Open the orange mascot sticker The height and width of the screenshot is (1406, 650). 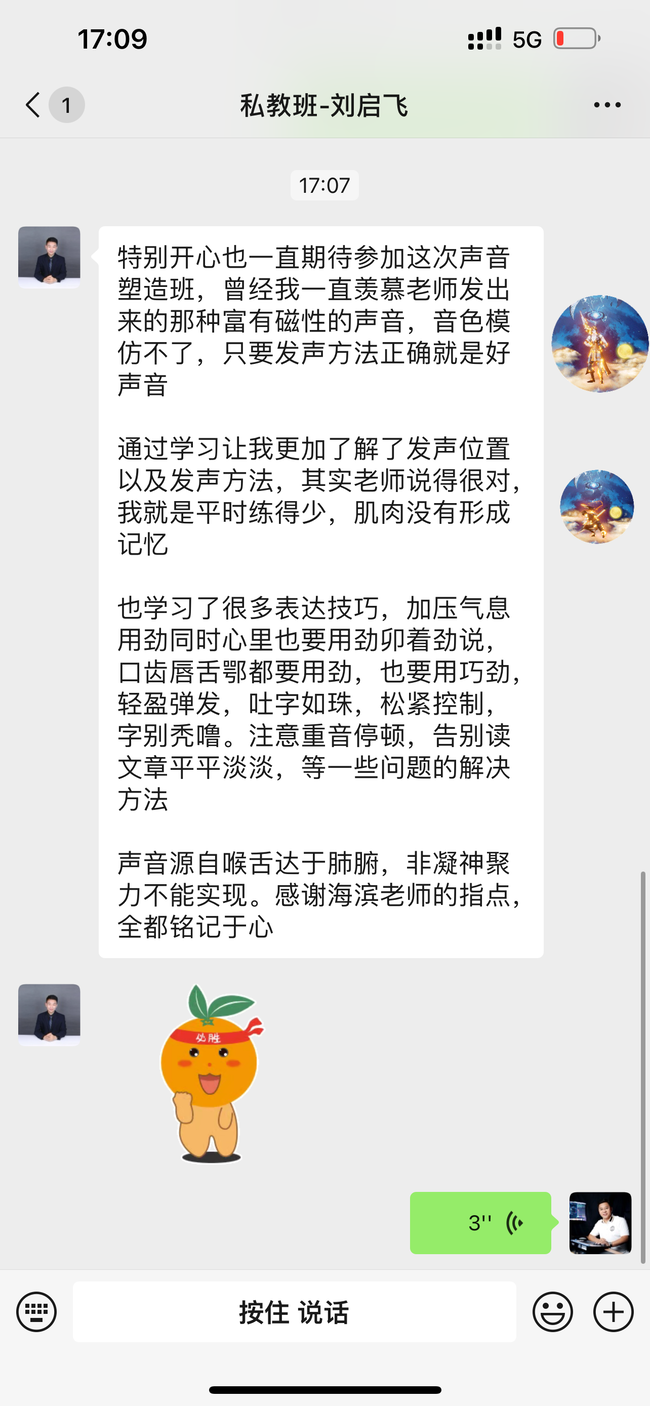pyautogui.click(x=211, y=1073)
